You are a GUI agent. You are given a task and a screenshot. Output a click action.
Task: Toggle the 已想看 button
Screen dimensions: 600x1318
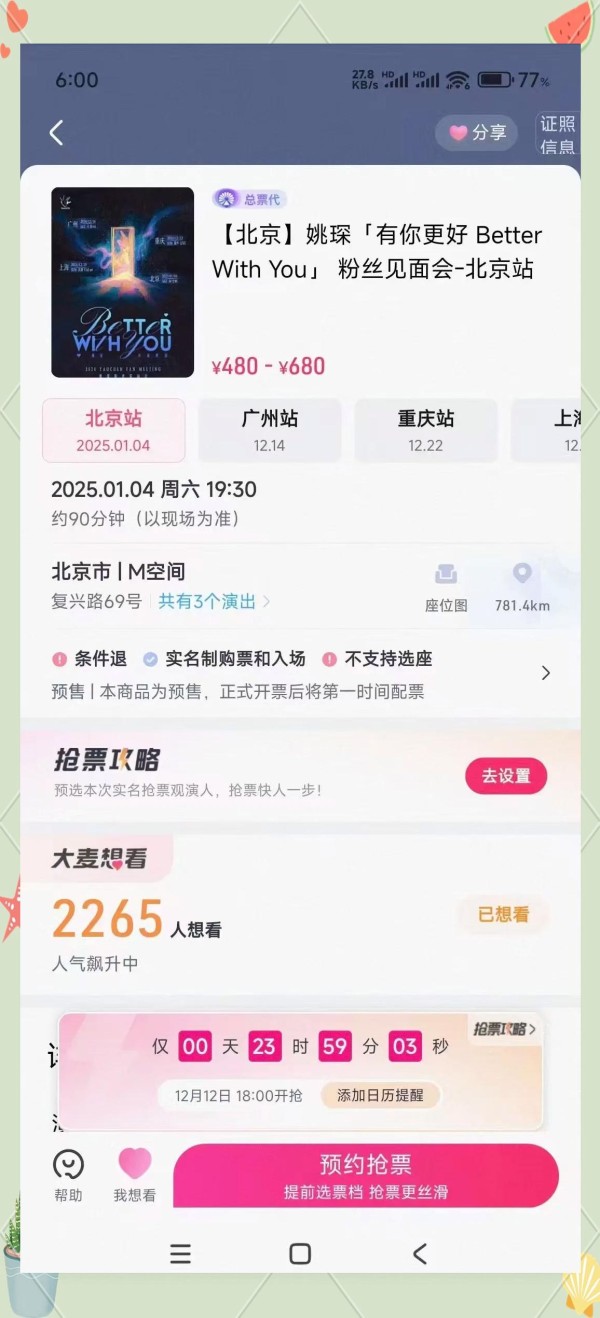503,914
